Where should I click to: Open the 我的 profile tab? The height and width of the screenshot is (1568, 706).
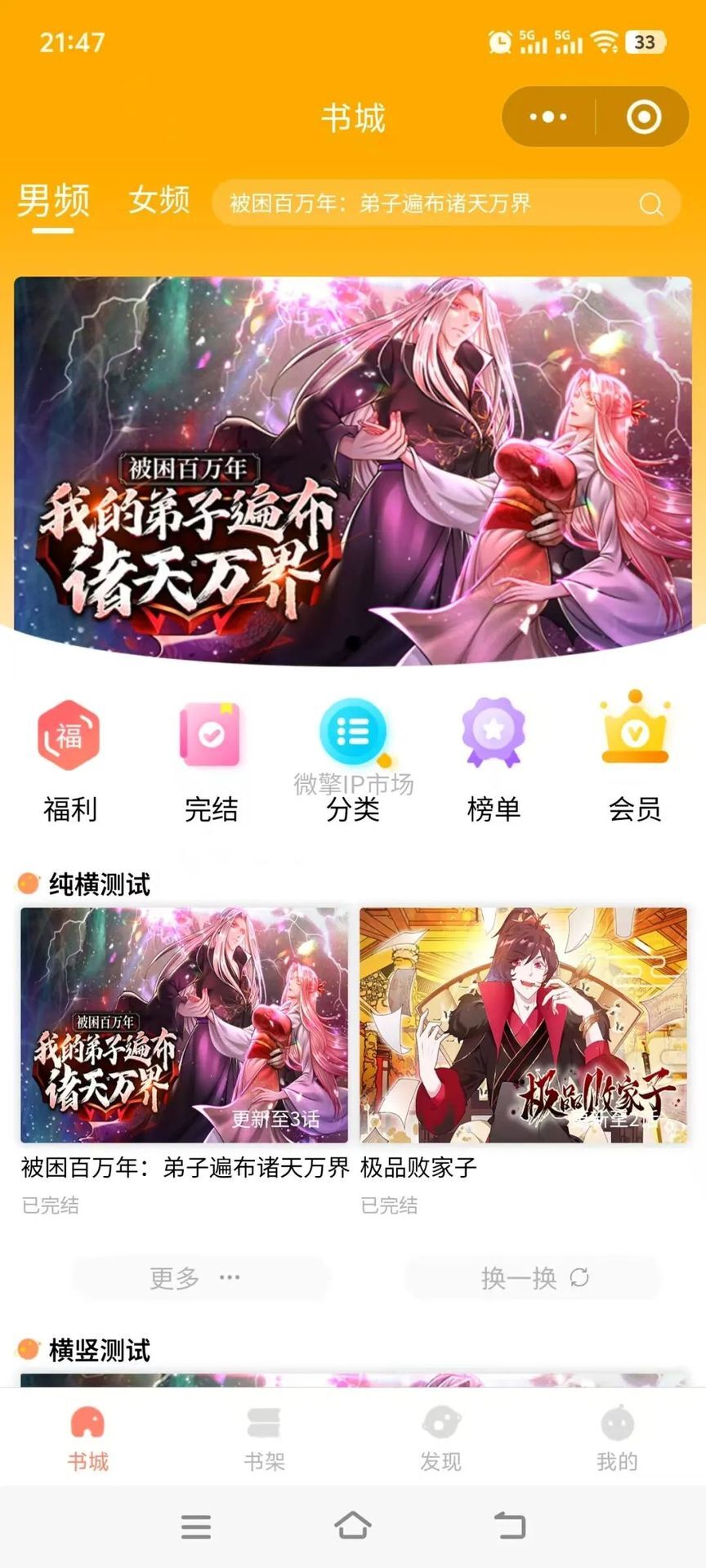(x=617, y=1439)
